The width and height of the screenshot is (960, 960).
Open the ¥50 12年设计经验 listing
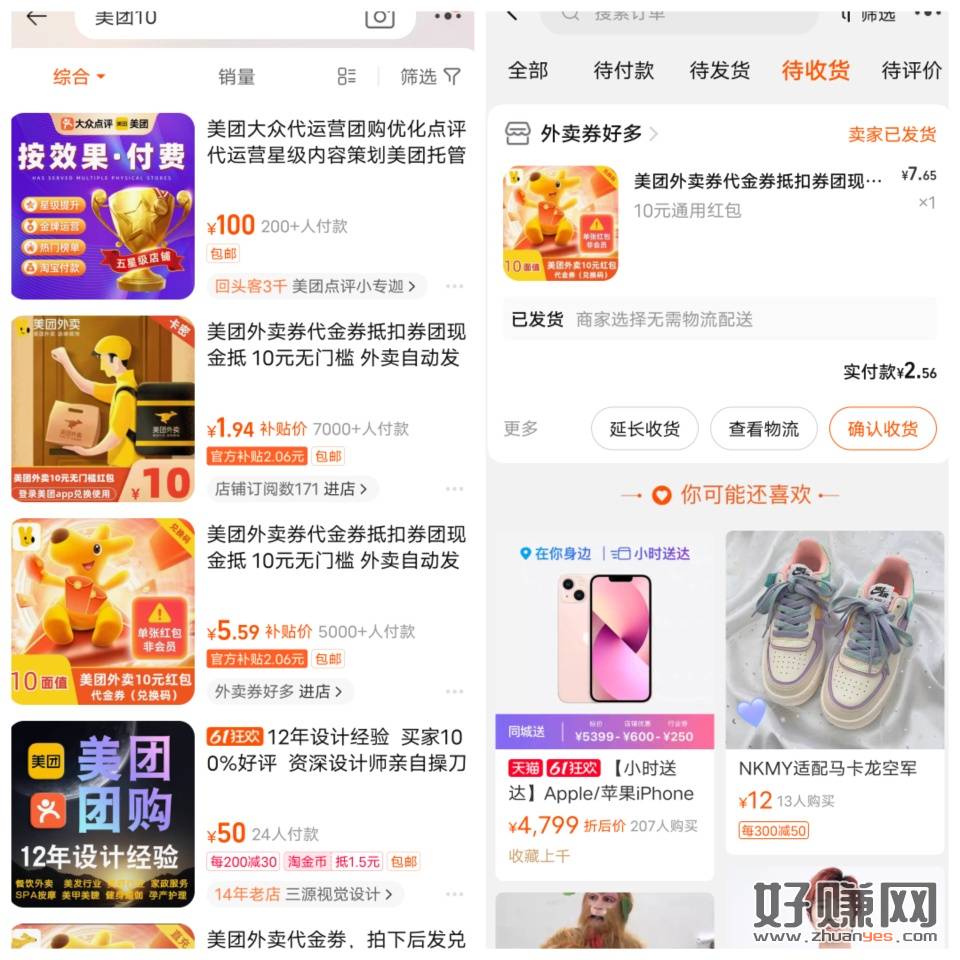336,750
